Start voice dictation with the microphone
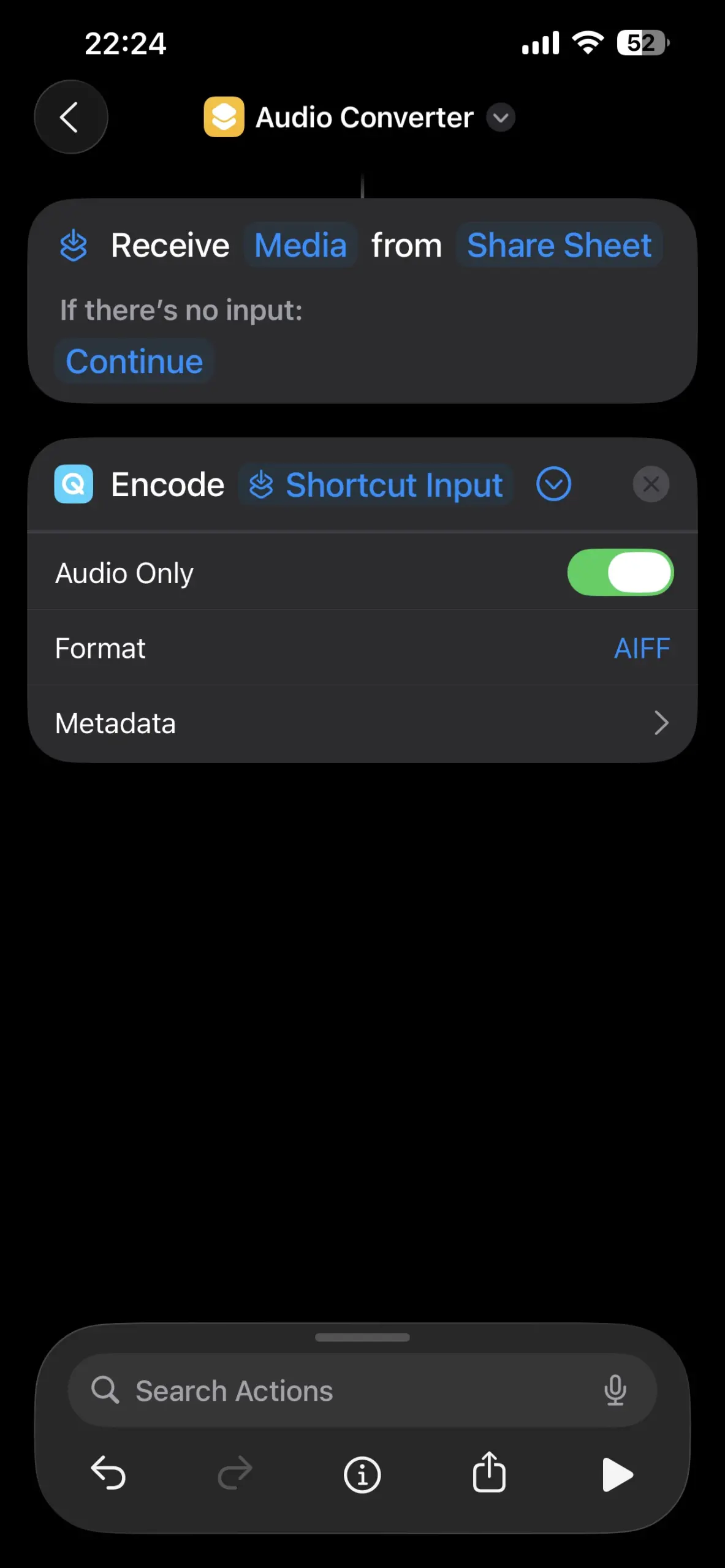This screenshot has width=725, height=1568. pyautogui.click(x=615, y=1390)
